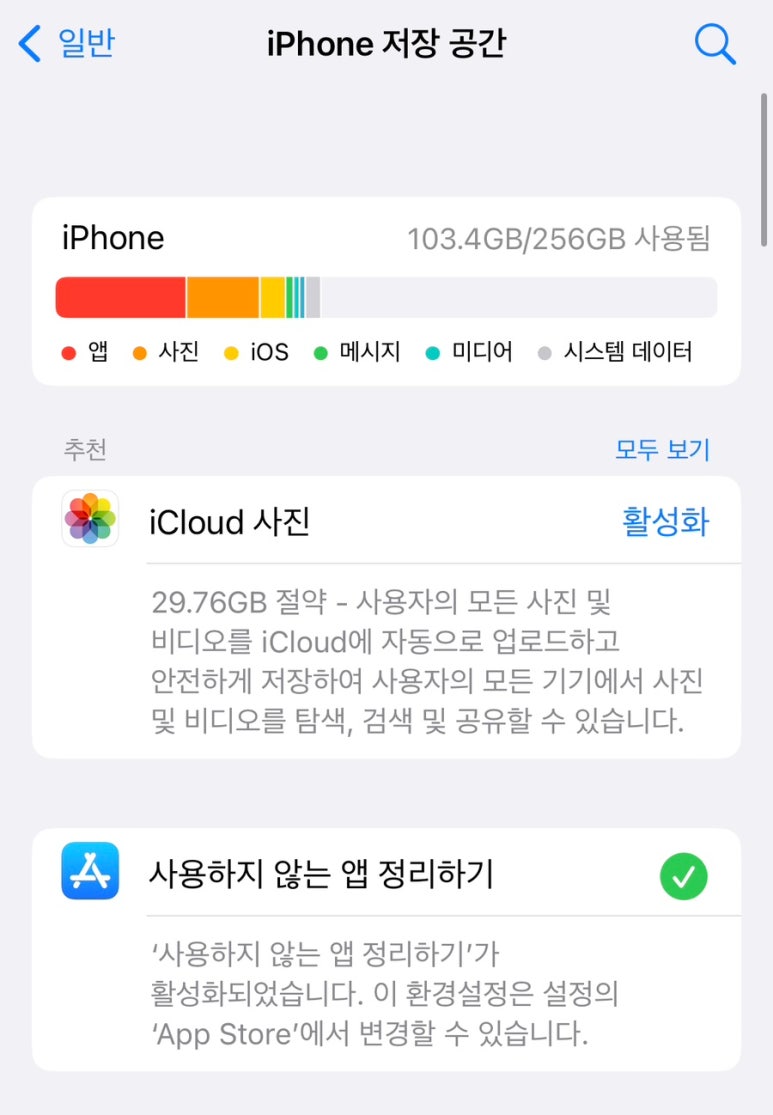Open the storage search magnifier
The width and height of the screenshot is (773, 1115).
coord(714,44)
